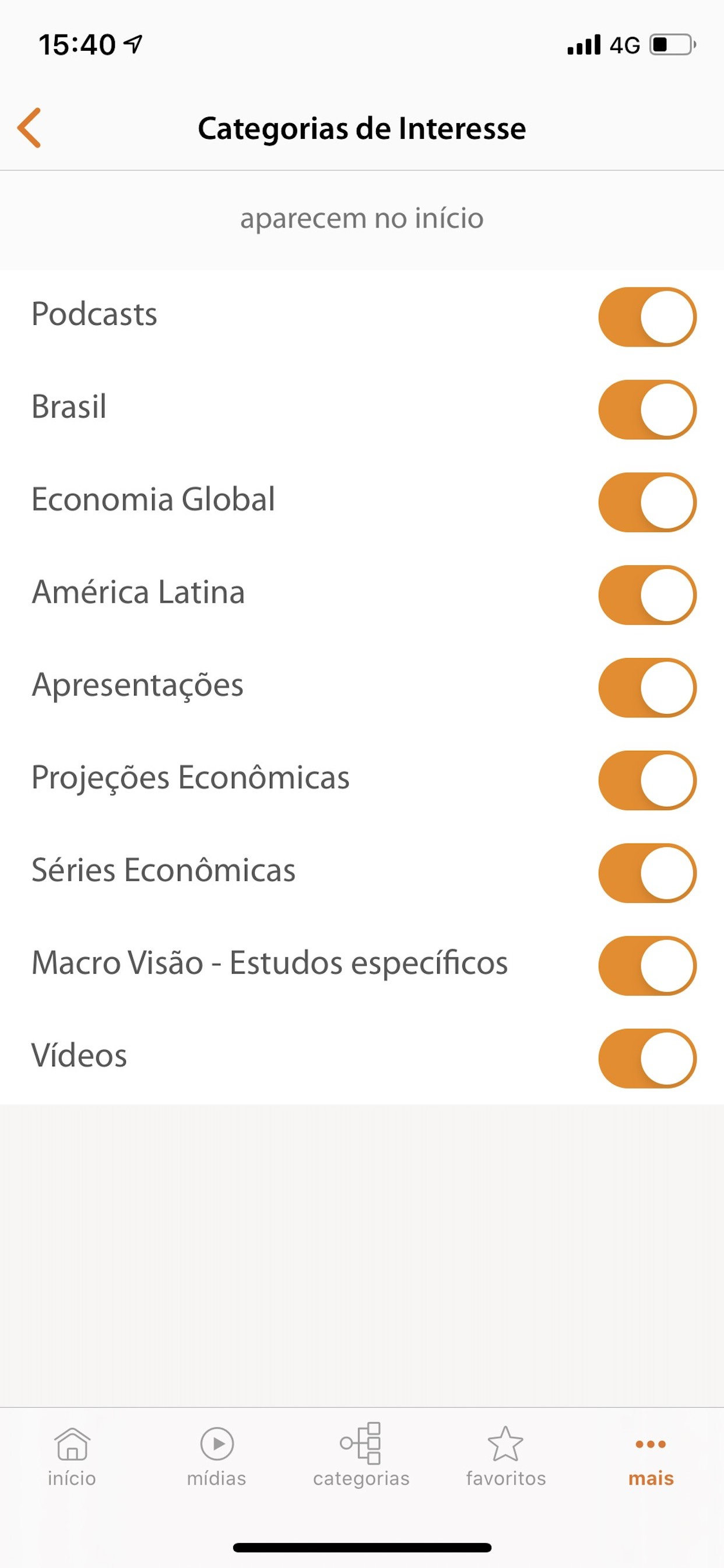The image size is (724, 1568).
Task: Select the mais tab
Action: (x=651, y=1457)
